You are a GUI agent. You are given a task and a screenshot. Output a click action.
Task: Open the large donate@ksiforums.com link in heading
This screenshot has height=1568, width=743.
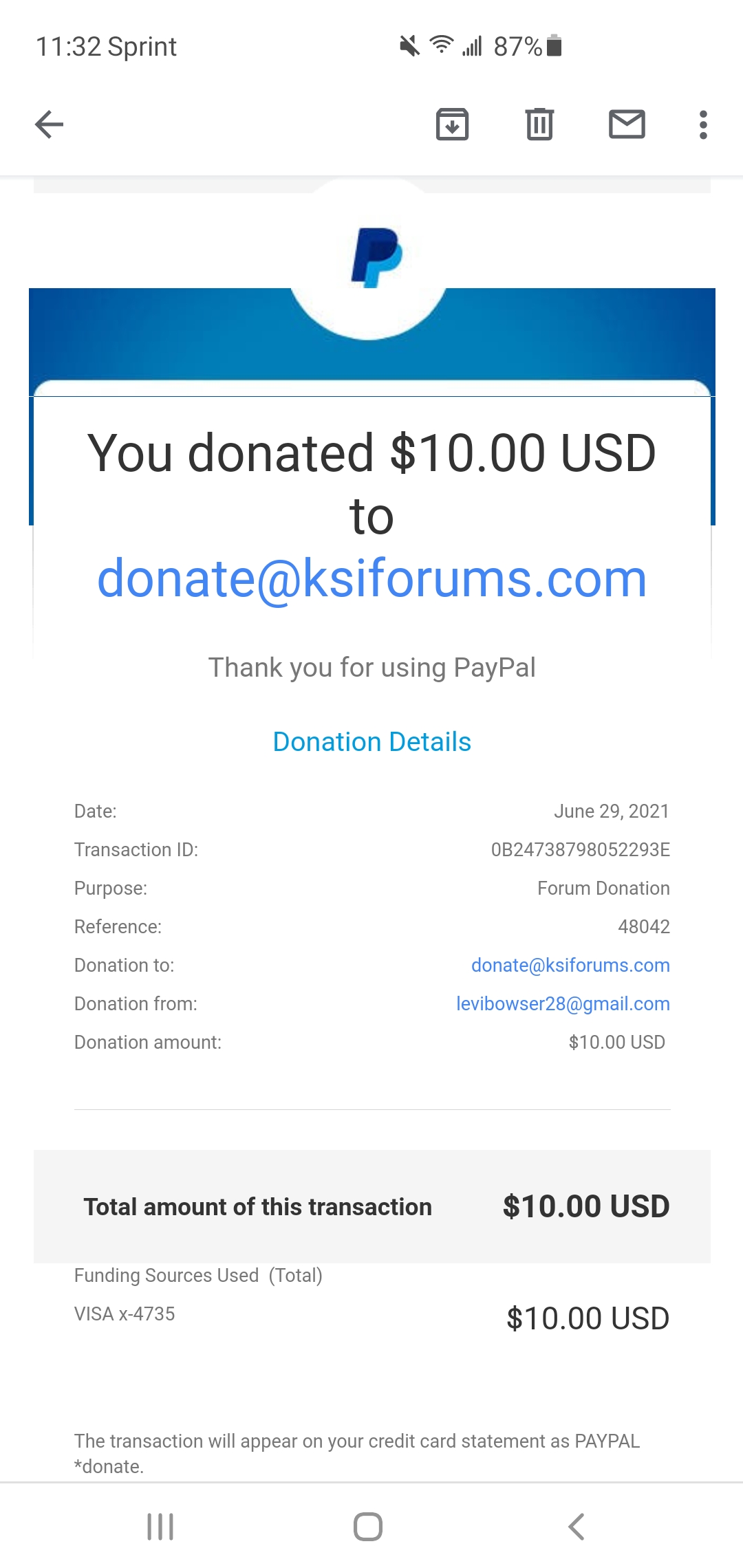click(371, 578)
